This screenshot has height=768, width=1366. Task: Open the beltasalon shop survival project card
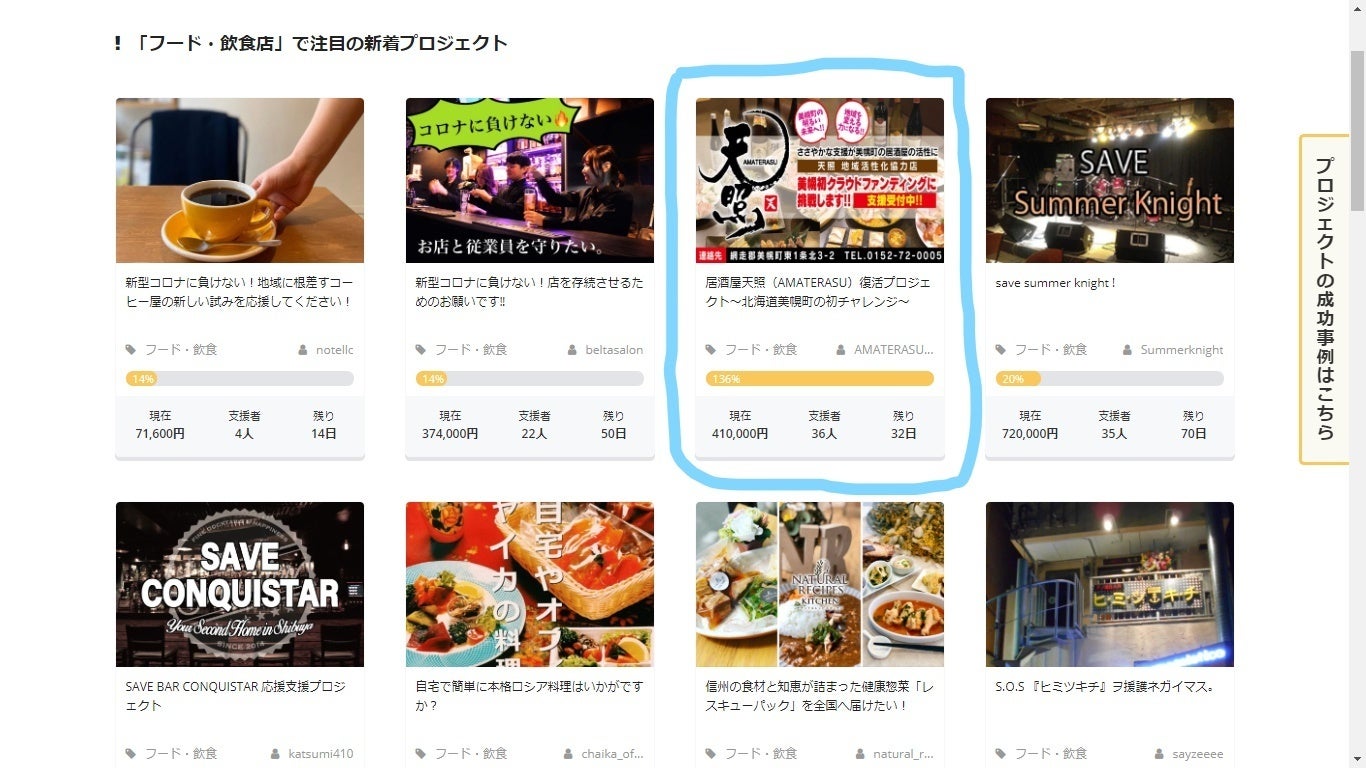pos(529,181)
